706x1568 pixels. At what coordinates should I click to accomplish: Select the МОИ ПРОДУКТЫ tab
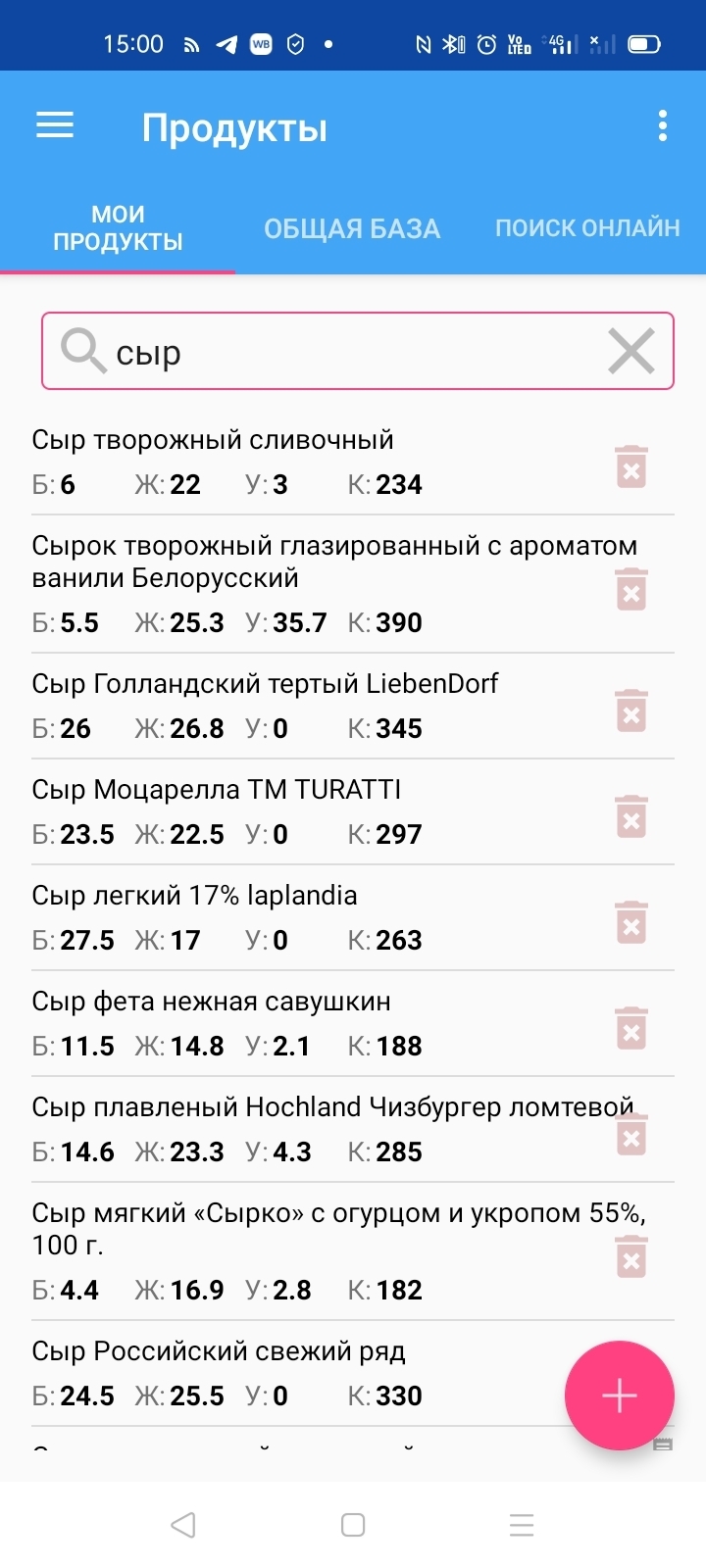pos(118,228)
